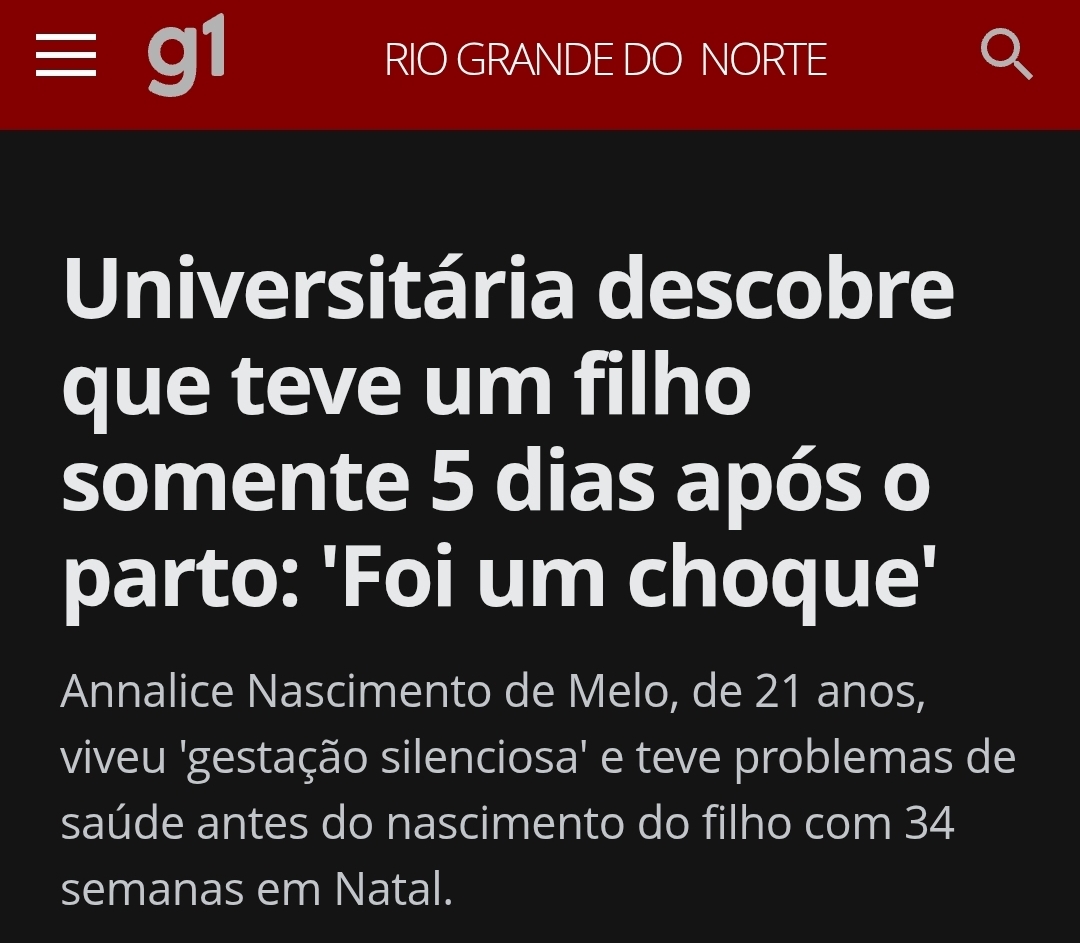Open the Rio Grande do Norte section

pos(606,62)
